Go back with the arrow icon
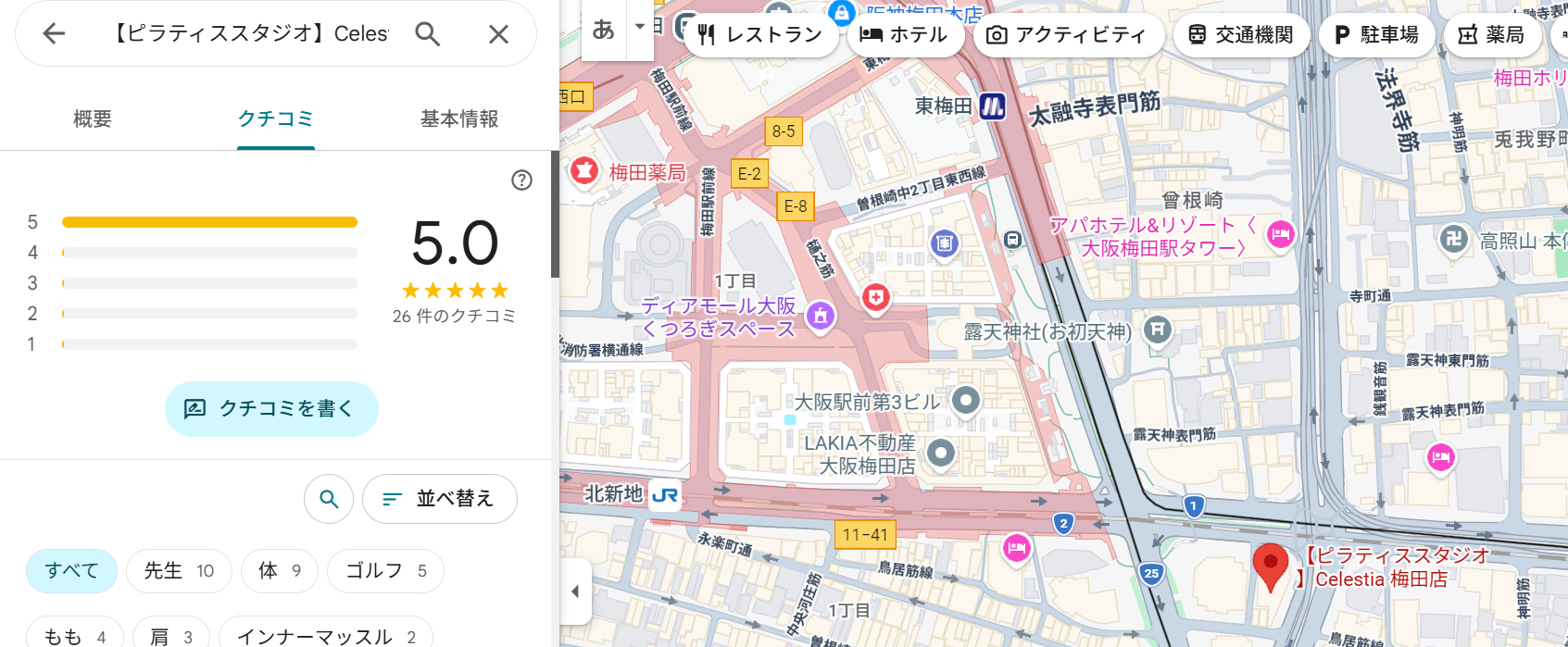This screenshot has width=1568, height=647. tap(54, 34)
